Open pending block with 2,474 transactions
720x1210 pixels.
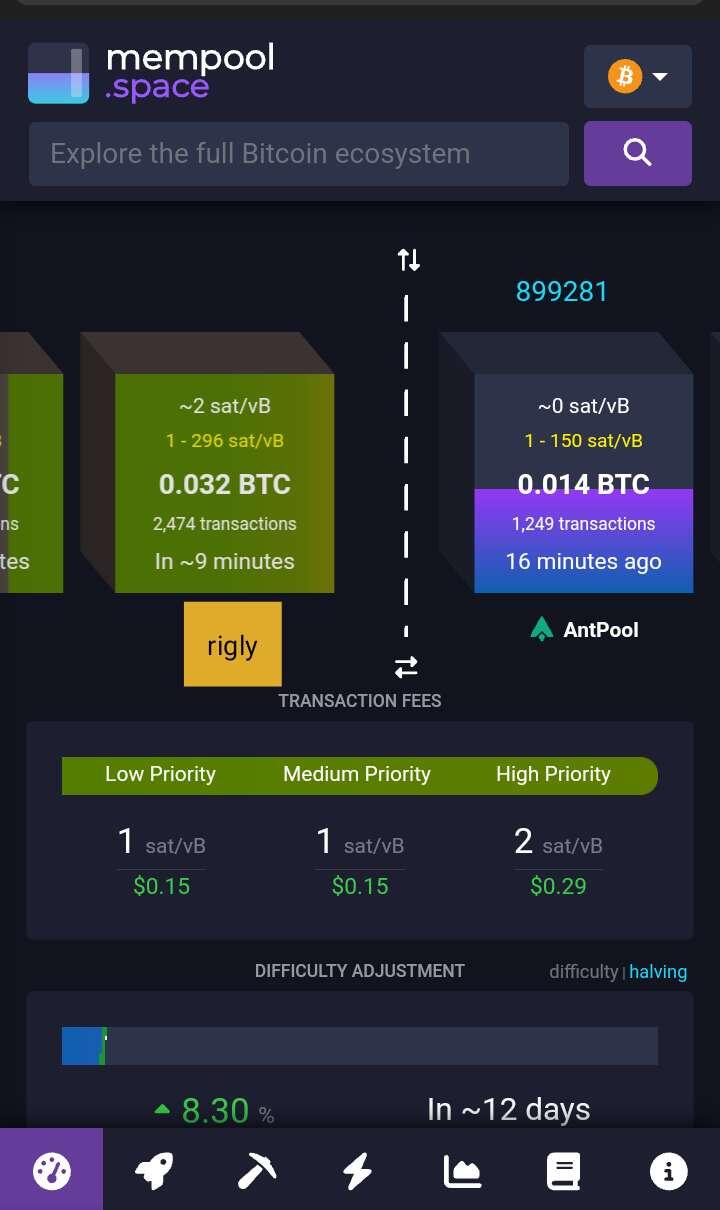(224, 483)
